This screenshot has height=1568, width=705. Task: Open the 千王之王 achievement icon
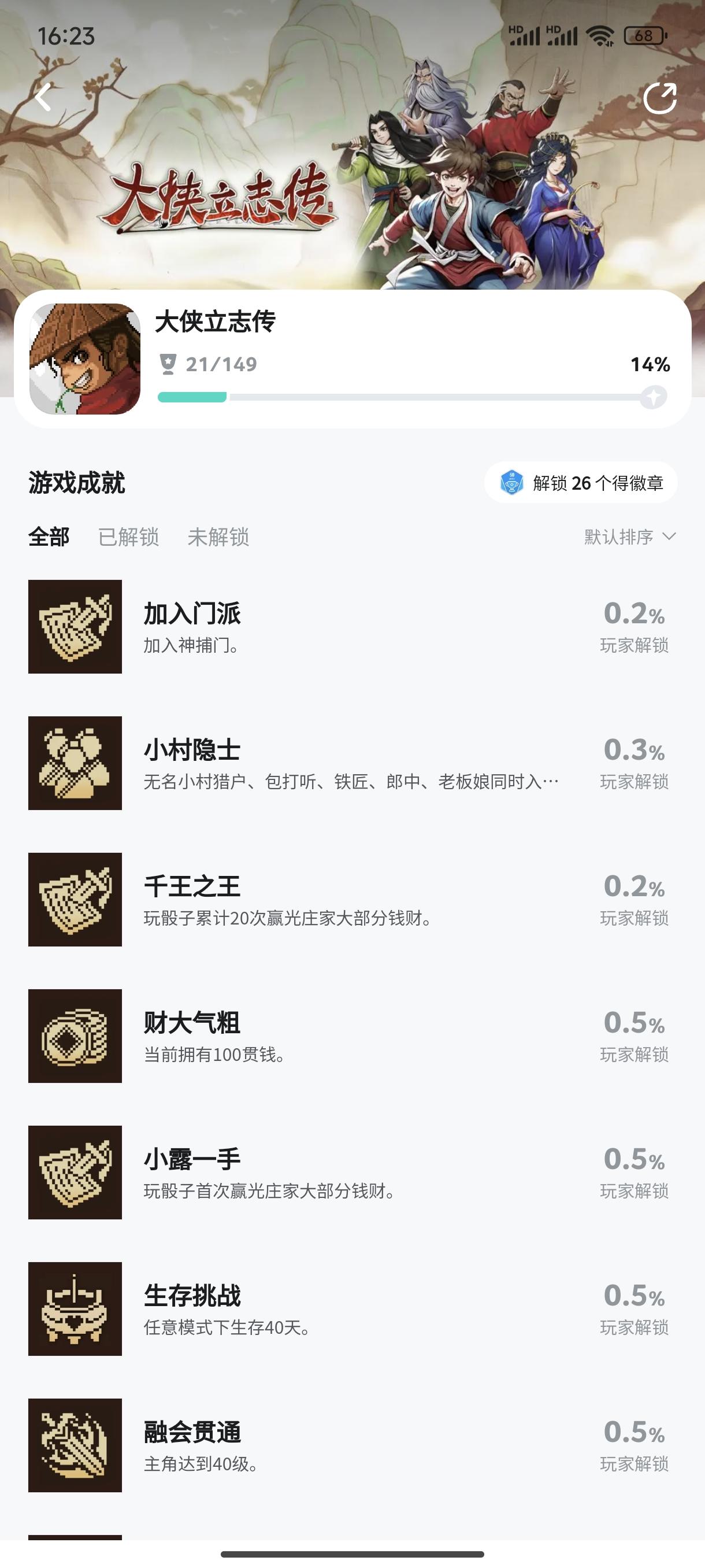pos(76,900)
